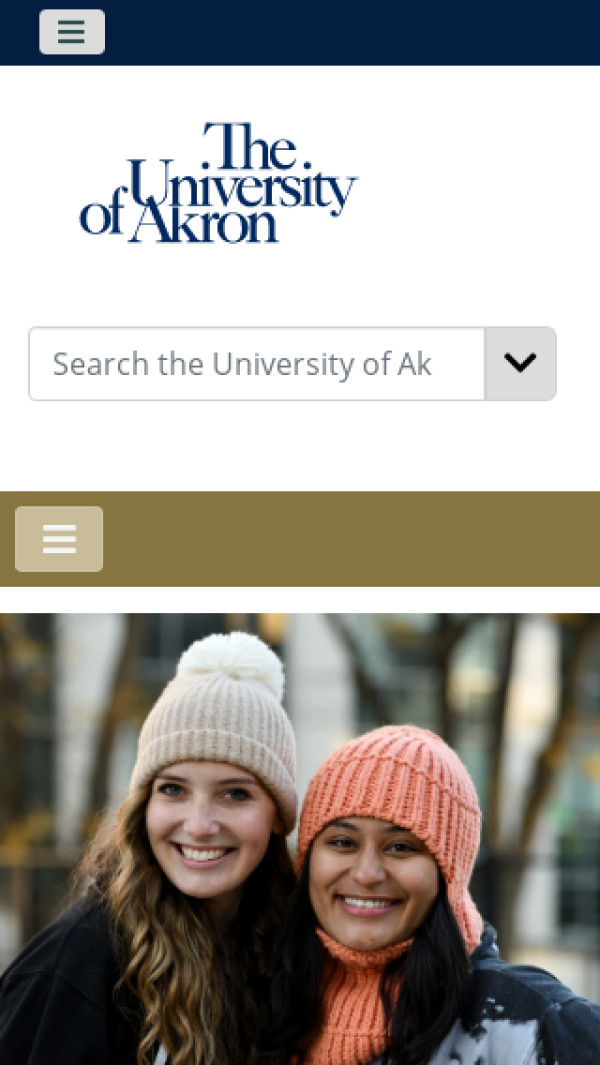Screen dimensions: 600x1065
Task: Focus the Search the University of Akron field
Action: click(256, 364)
